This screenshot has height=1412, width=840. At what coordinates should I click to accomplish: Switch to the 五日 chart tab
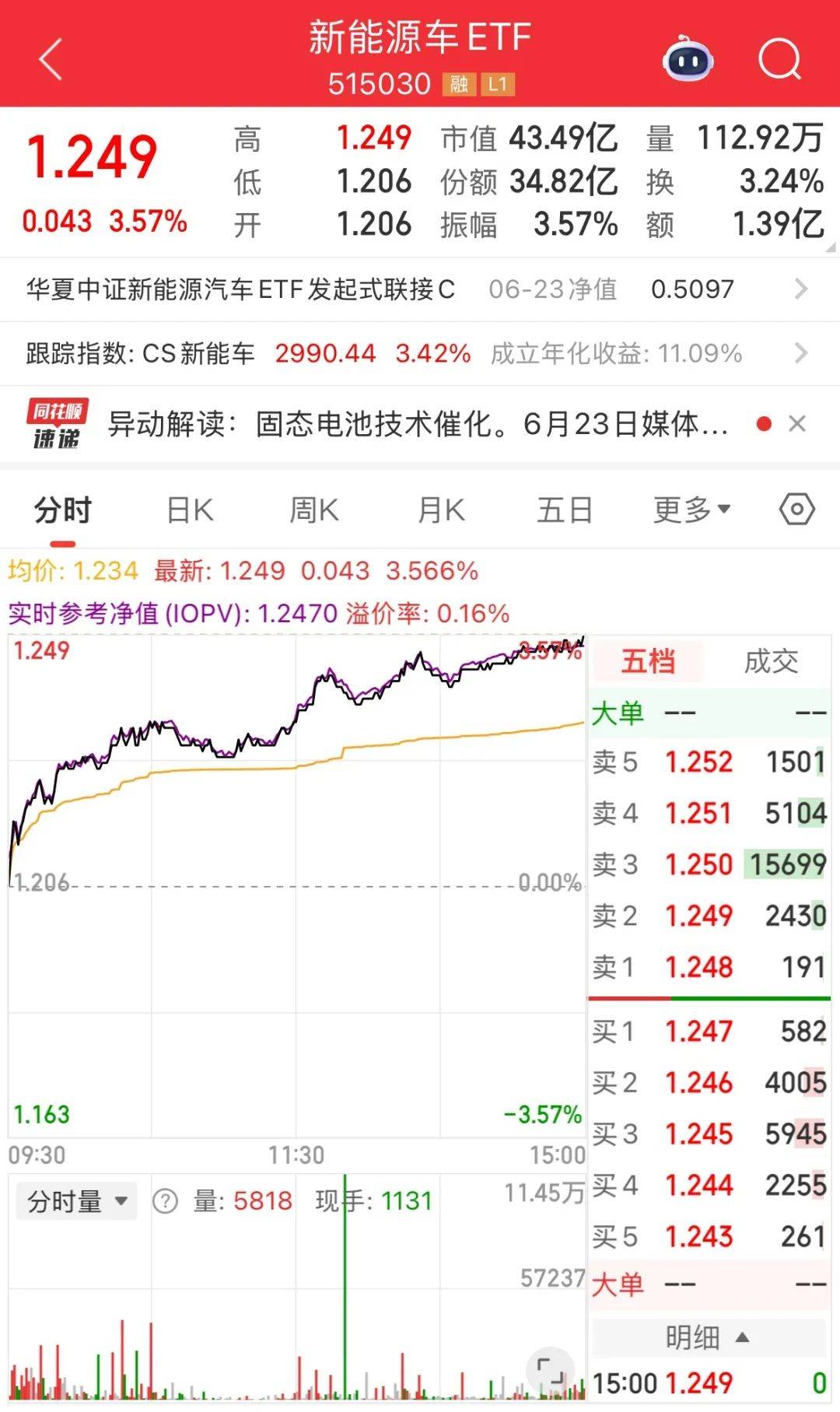click(x=565, y=511)
